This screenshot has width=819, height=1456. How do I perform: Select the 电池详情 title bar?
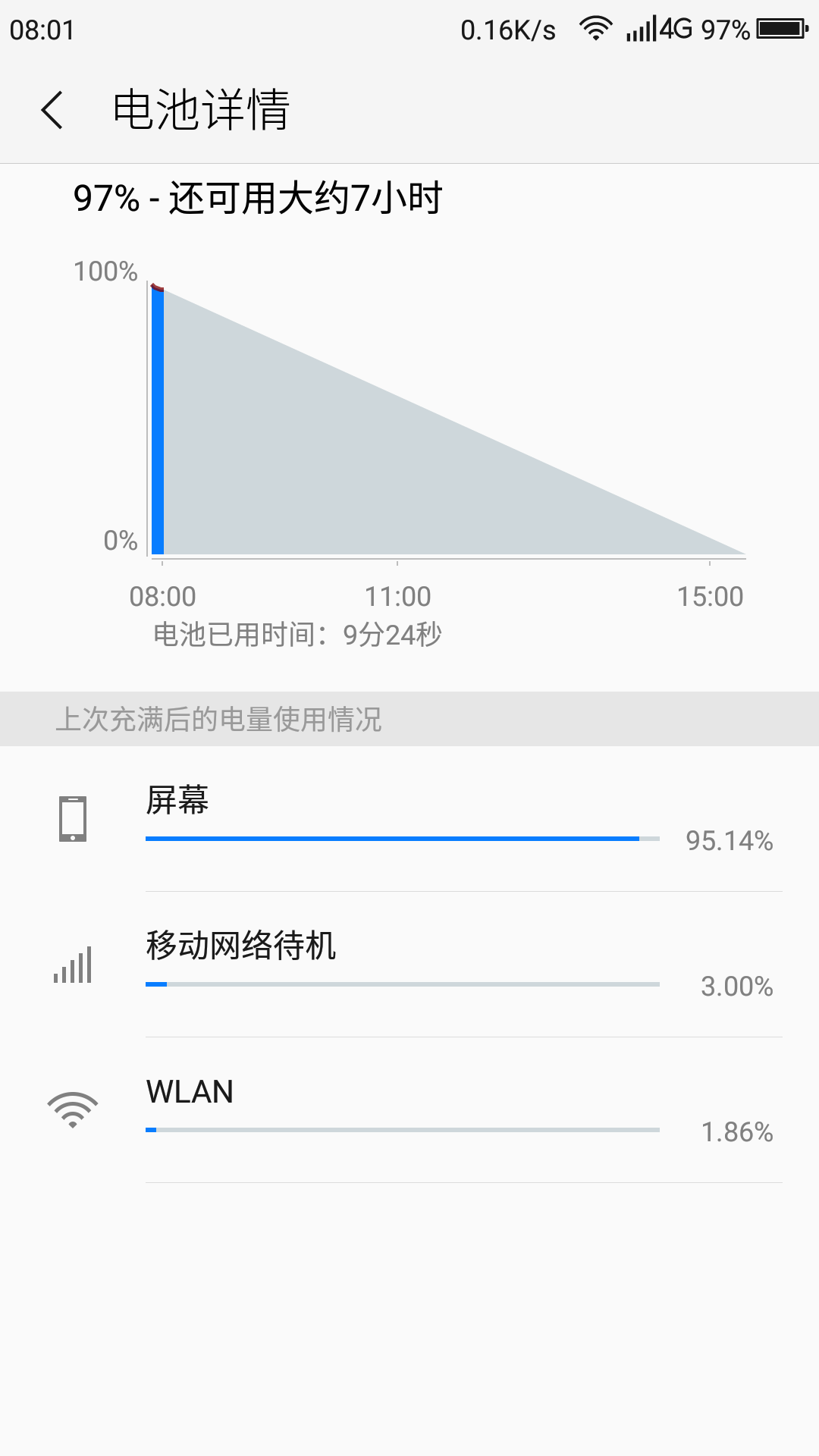click(x=201, y=110)
